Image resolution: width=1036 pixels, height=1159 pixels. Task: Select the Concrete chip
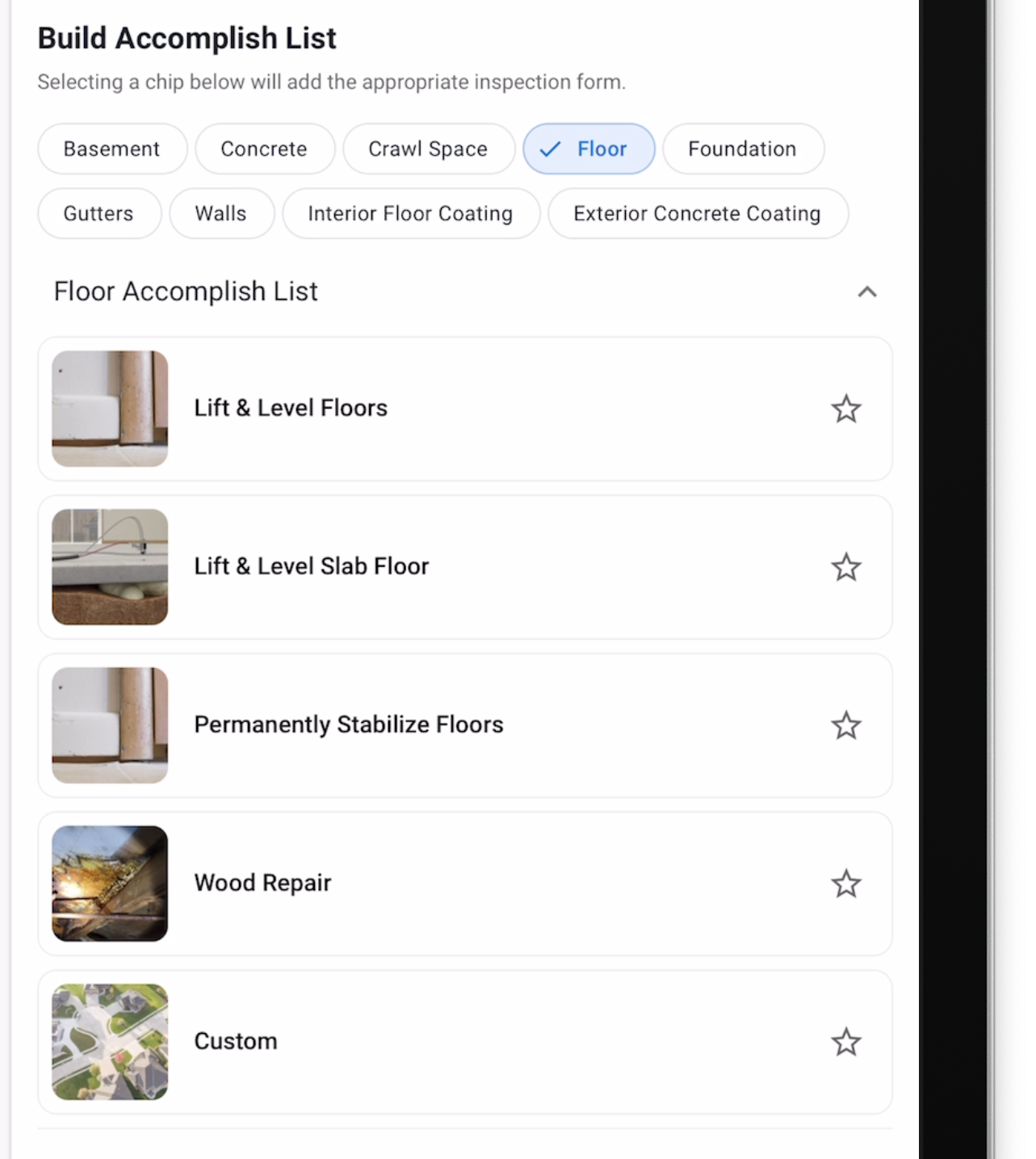tap(264, 149)
